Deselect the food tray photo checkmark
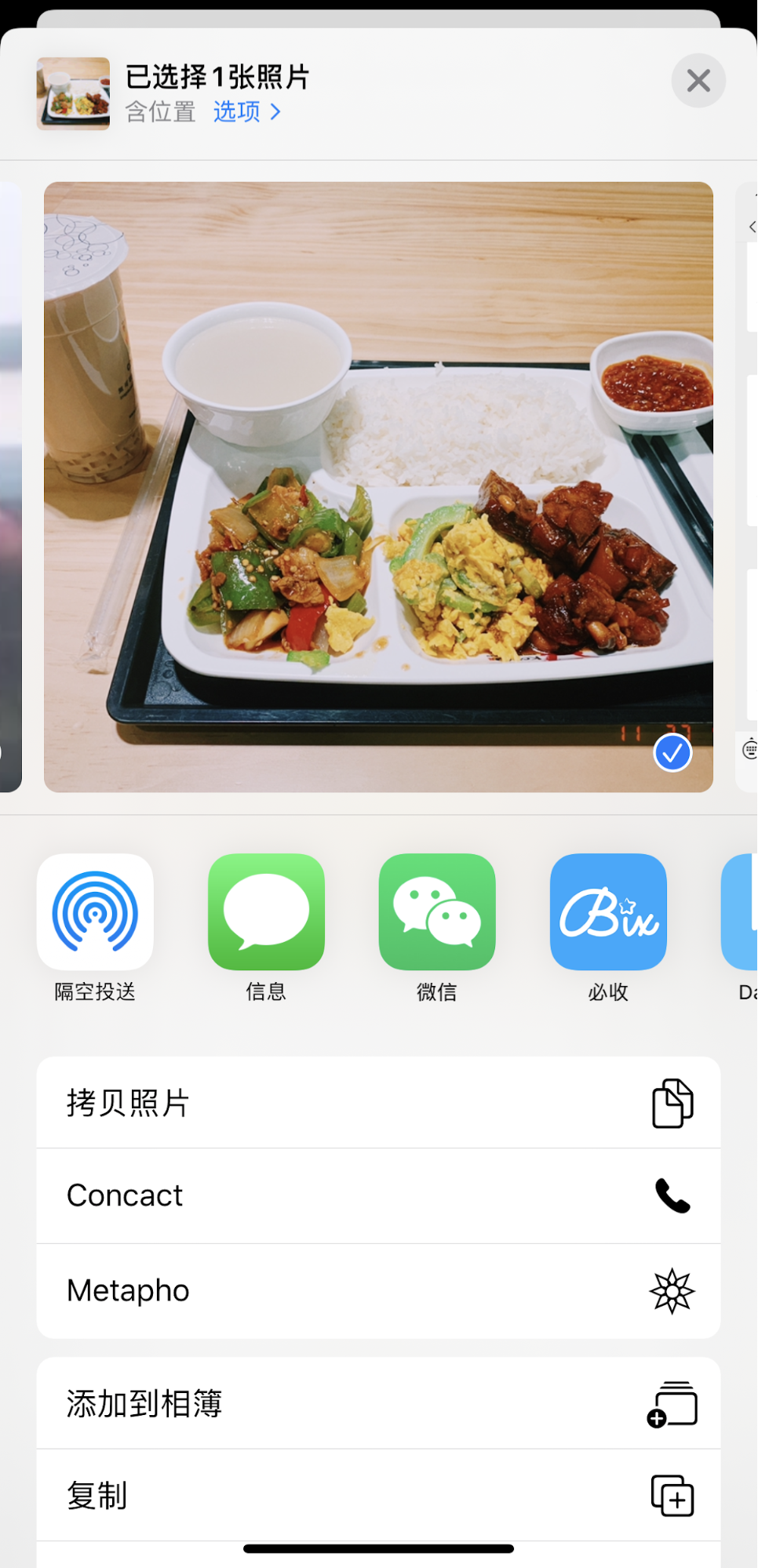The image size is (758, 1568). pyautogui.click(x=672, y=753)
